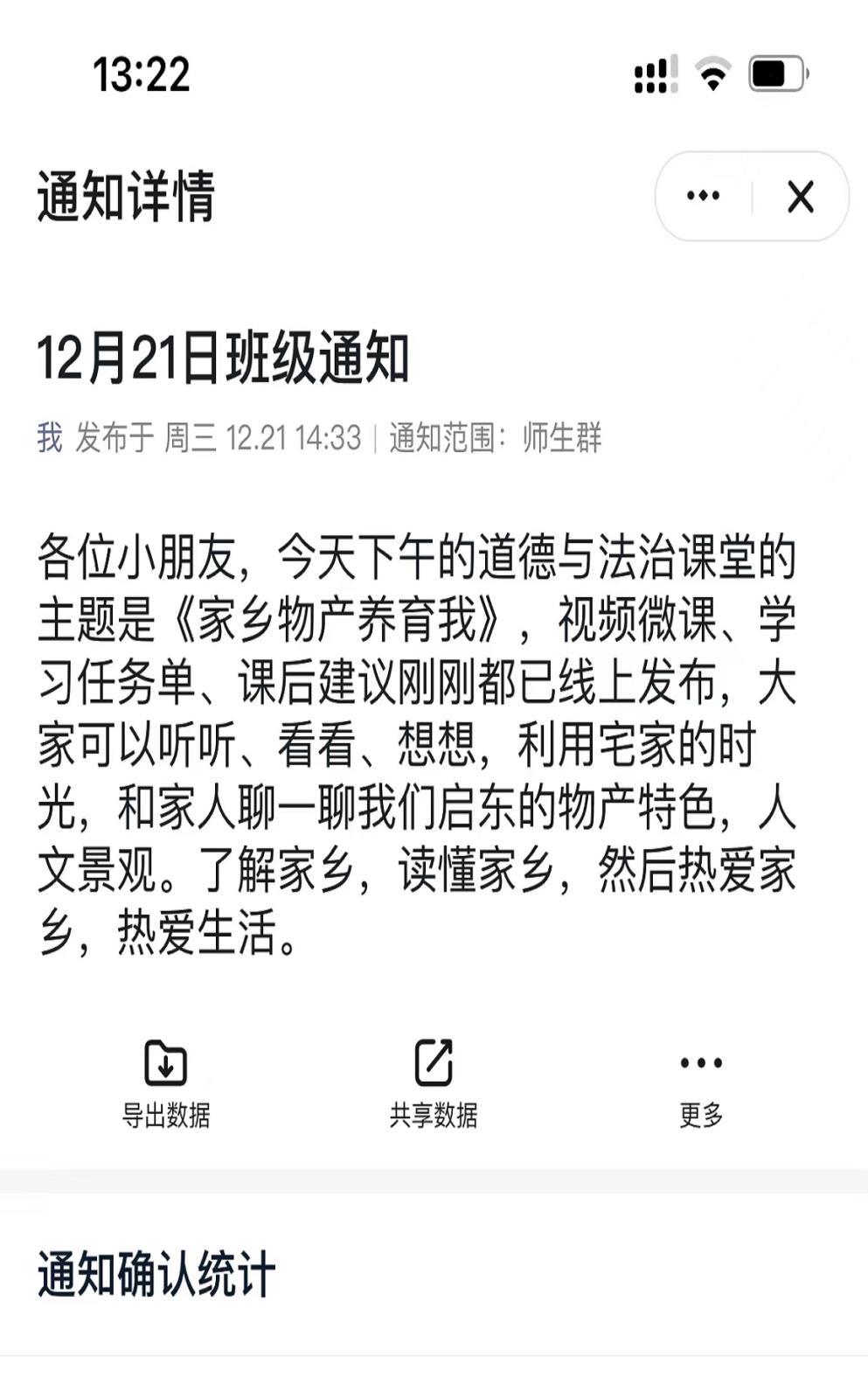
Task: Tap 导出数据 to export data
Action: point(166,1082)
